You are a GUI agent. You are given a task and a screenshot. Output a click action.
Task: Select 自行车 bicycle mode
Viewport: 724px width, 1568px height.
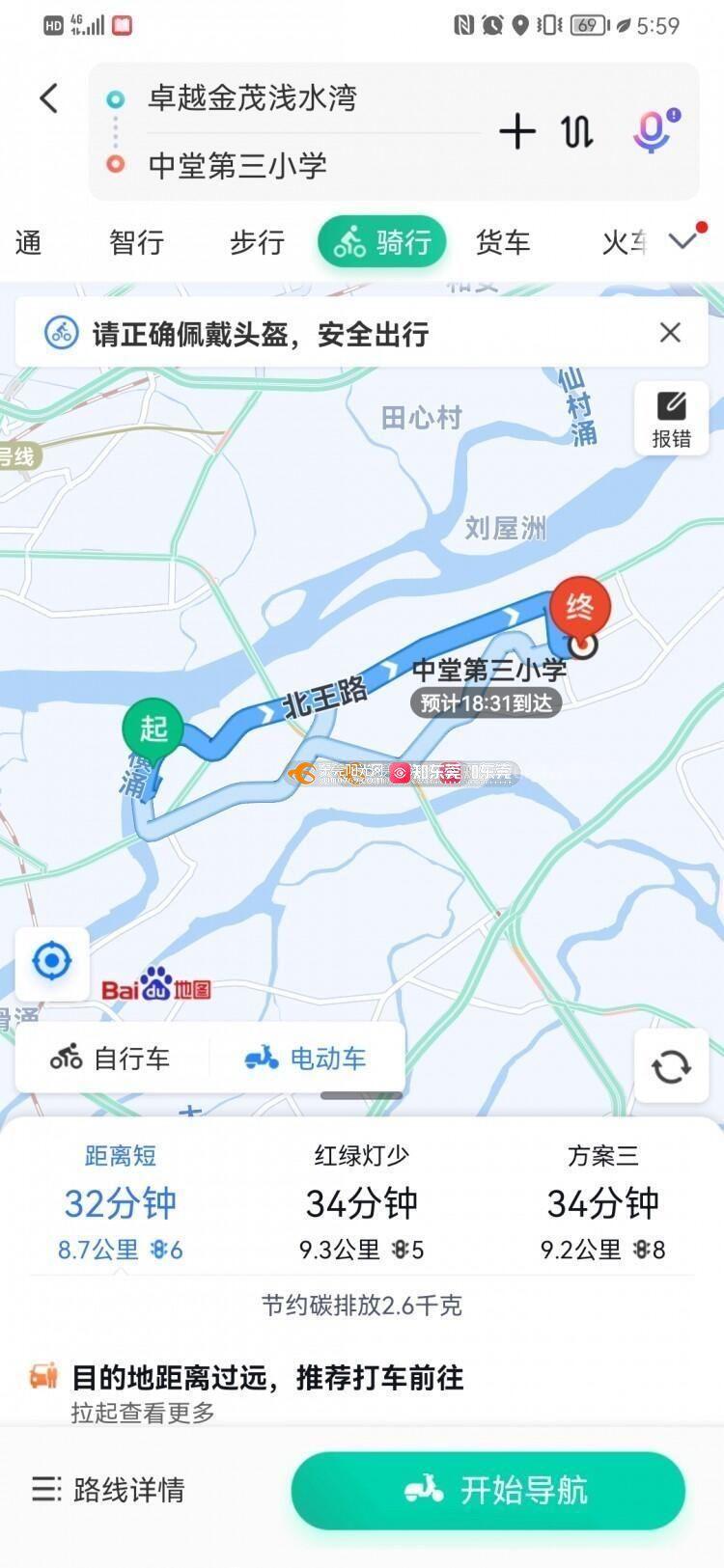111,1059
